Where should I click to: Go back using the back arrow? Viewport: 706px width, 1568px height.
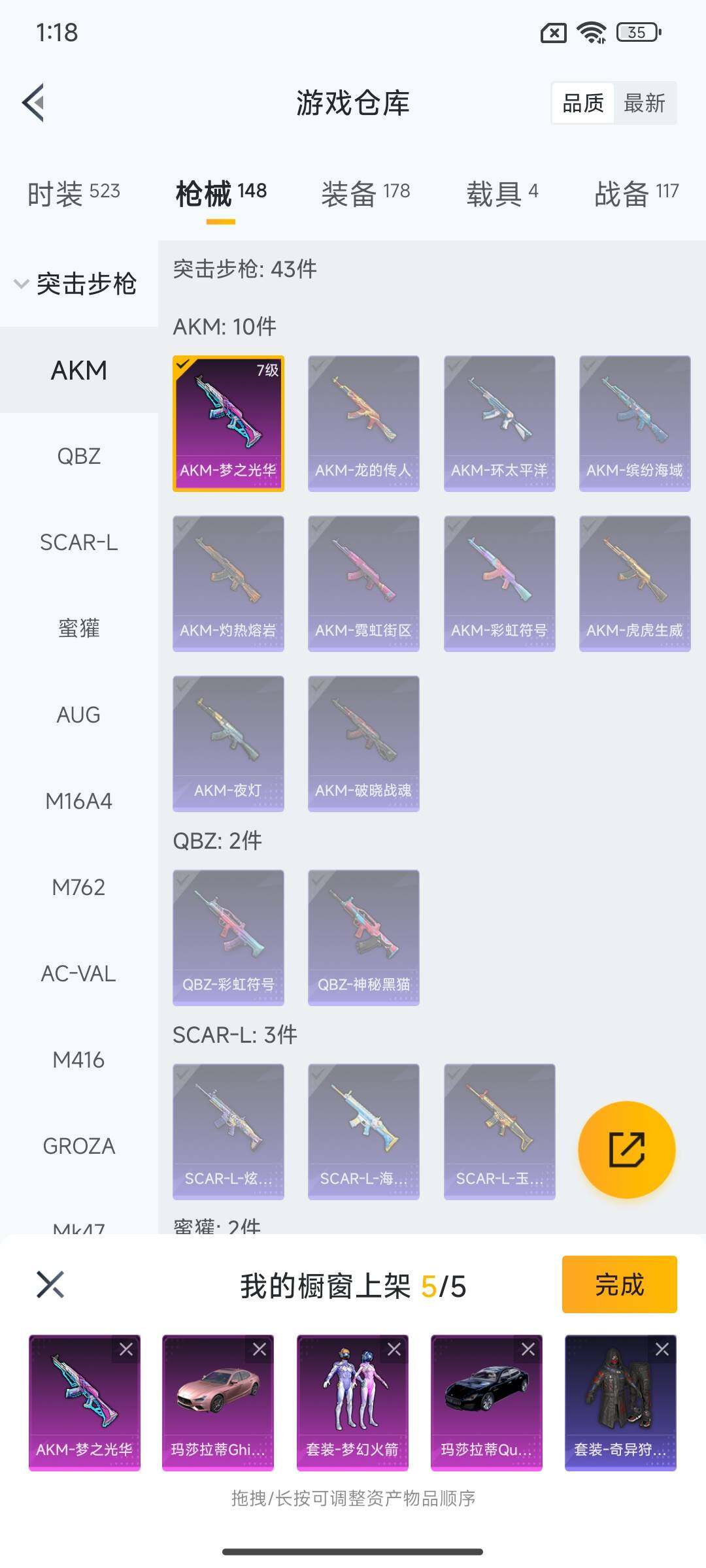(x=34, y=103)
